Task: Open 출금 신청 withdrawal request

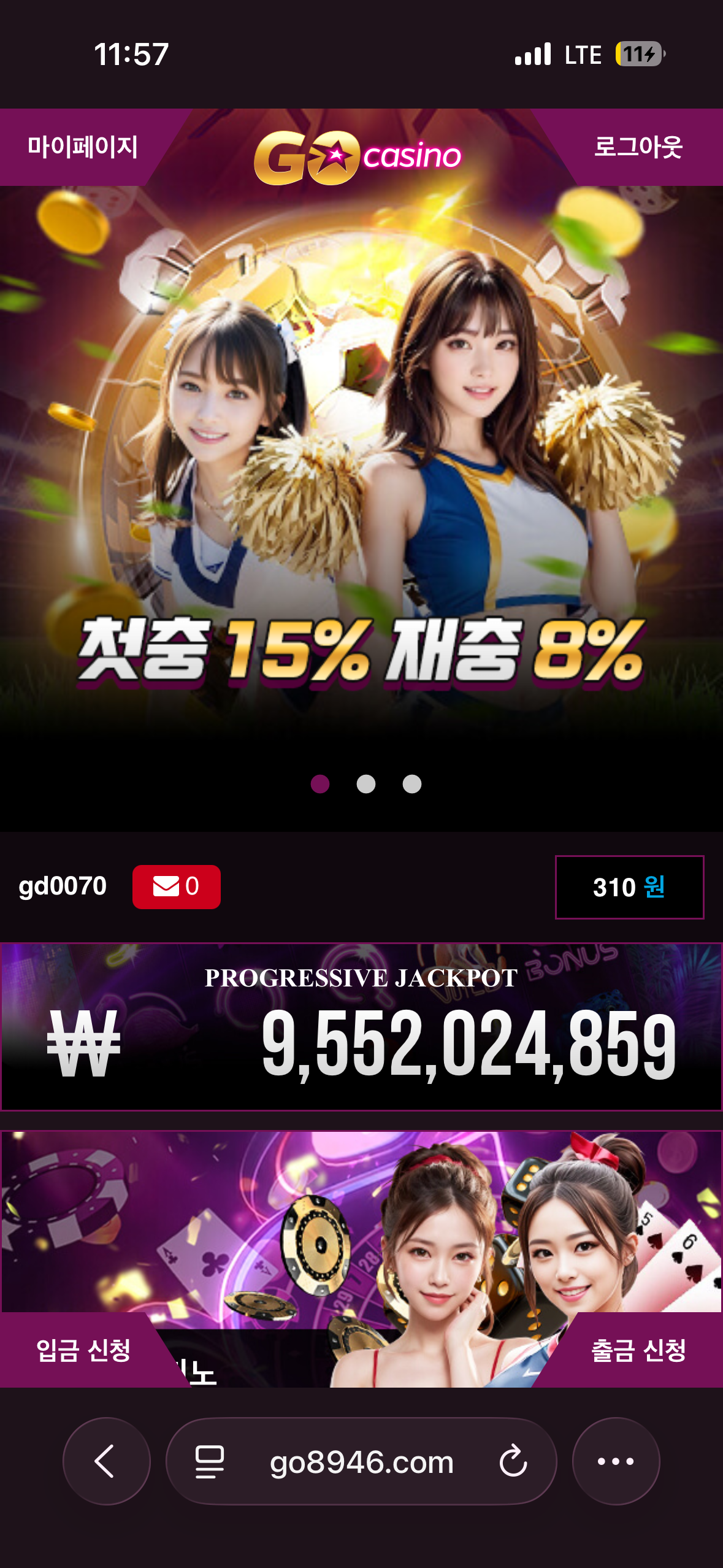Action: (638, 1350)
